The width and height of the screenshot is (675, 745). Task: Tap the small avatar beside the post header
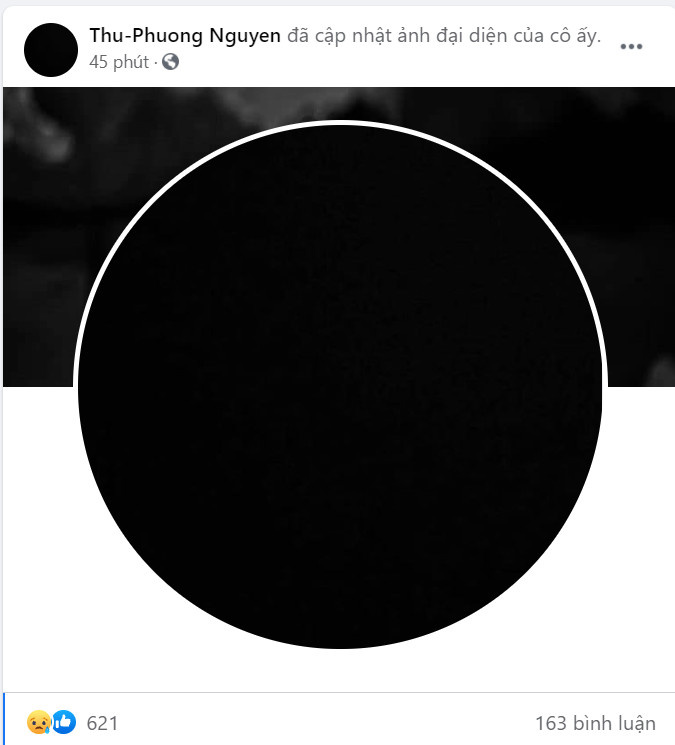(x=50, y=50)
